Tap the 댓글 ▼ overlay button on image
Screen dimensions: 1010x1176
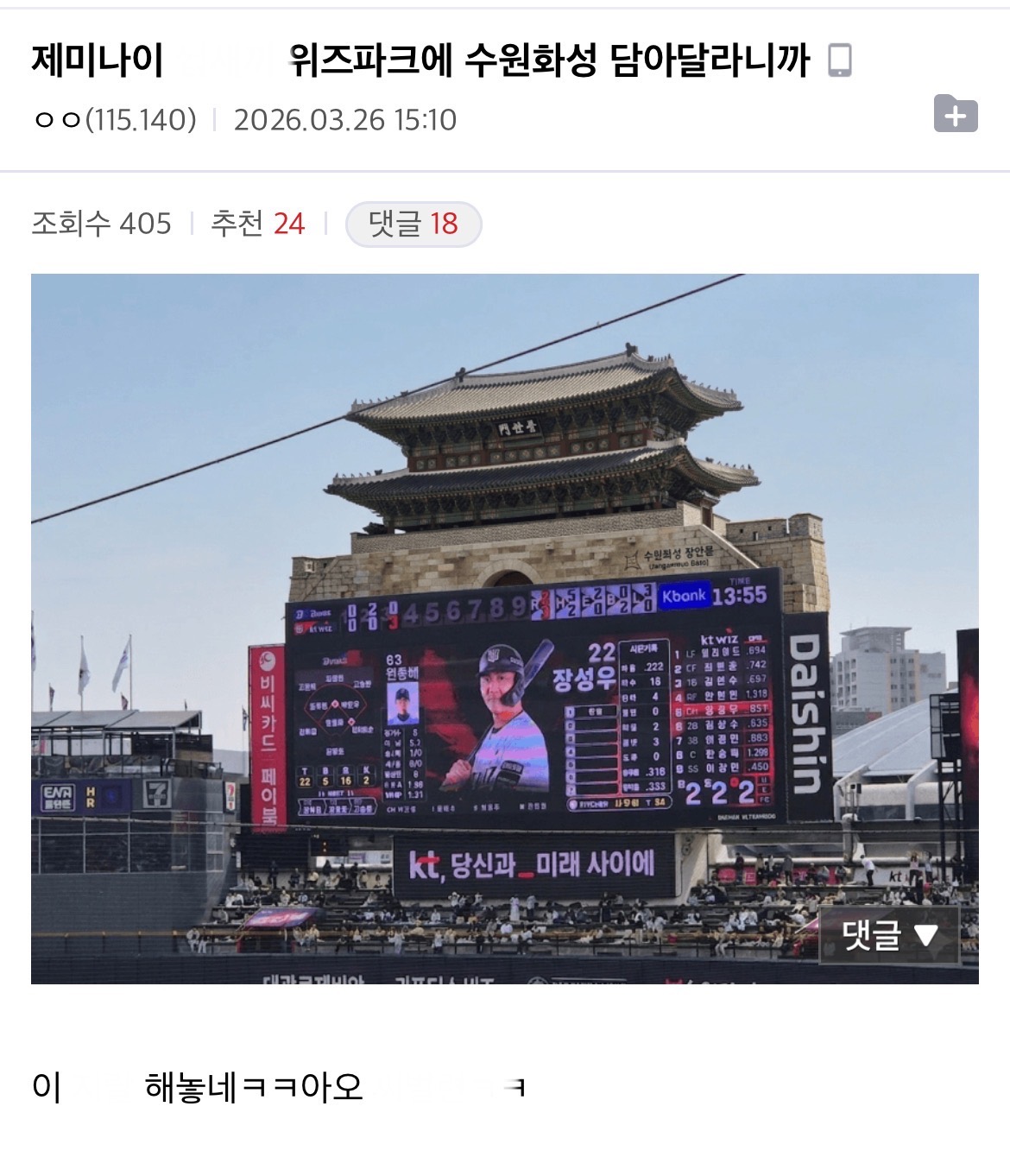coord(888,935)
